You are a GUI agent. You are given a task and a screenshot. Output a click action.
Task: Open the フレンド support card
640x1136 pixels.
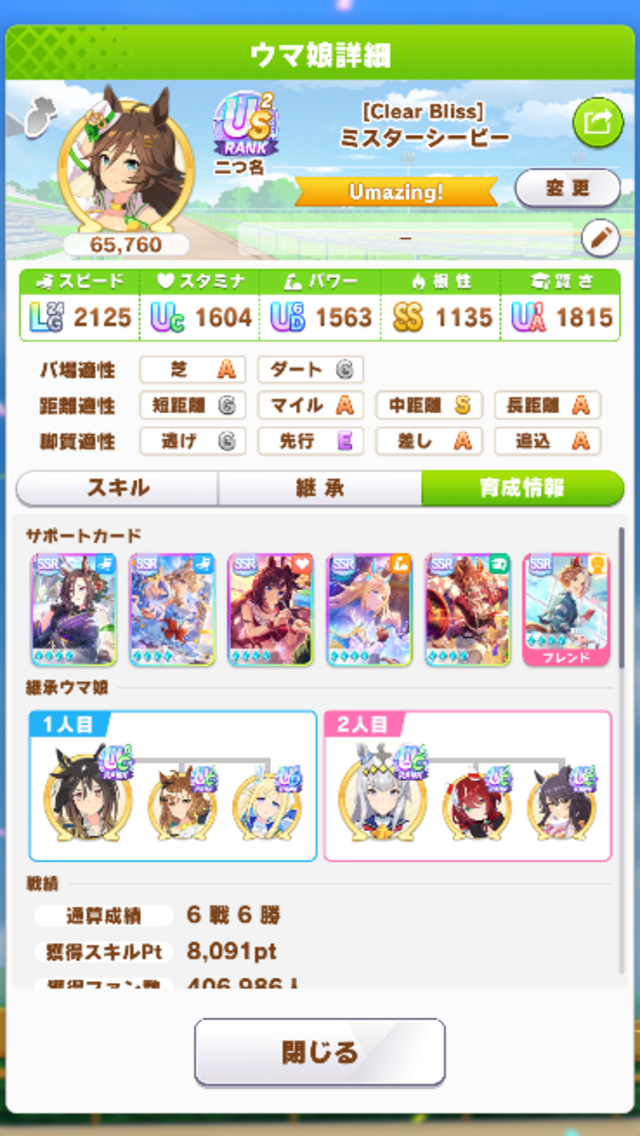tap(566, 609)
